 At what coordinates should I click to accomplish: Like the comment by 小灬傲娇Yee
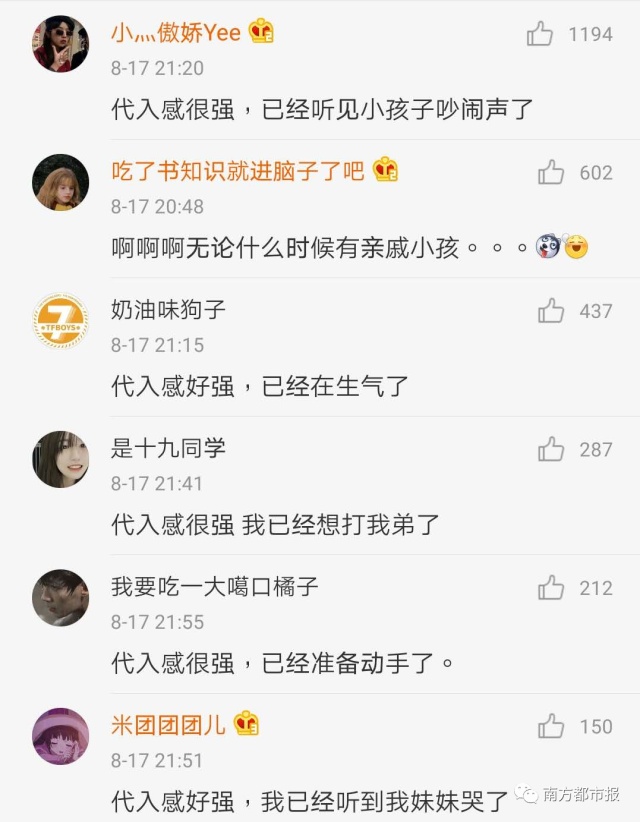point(540,34)
